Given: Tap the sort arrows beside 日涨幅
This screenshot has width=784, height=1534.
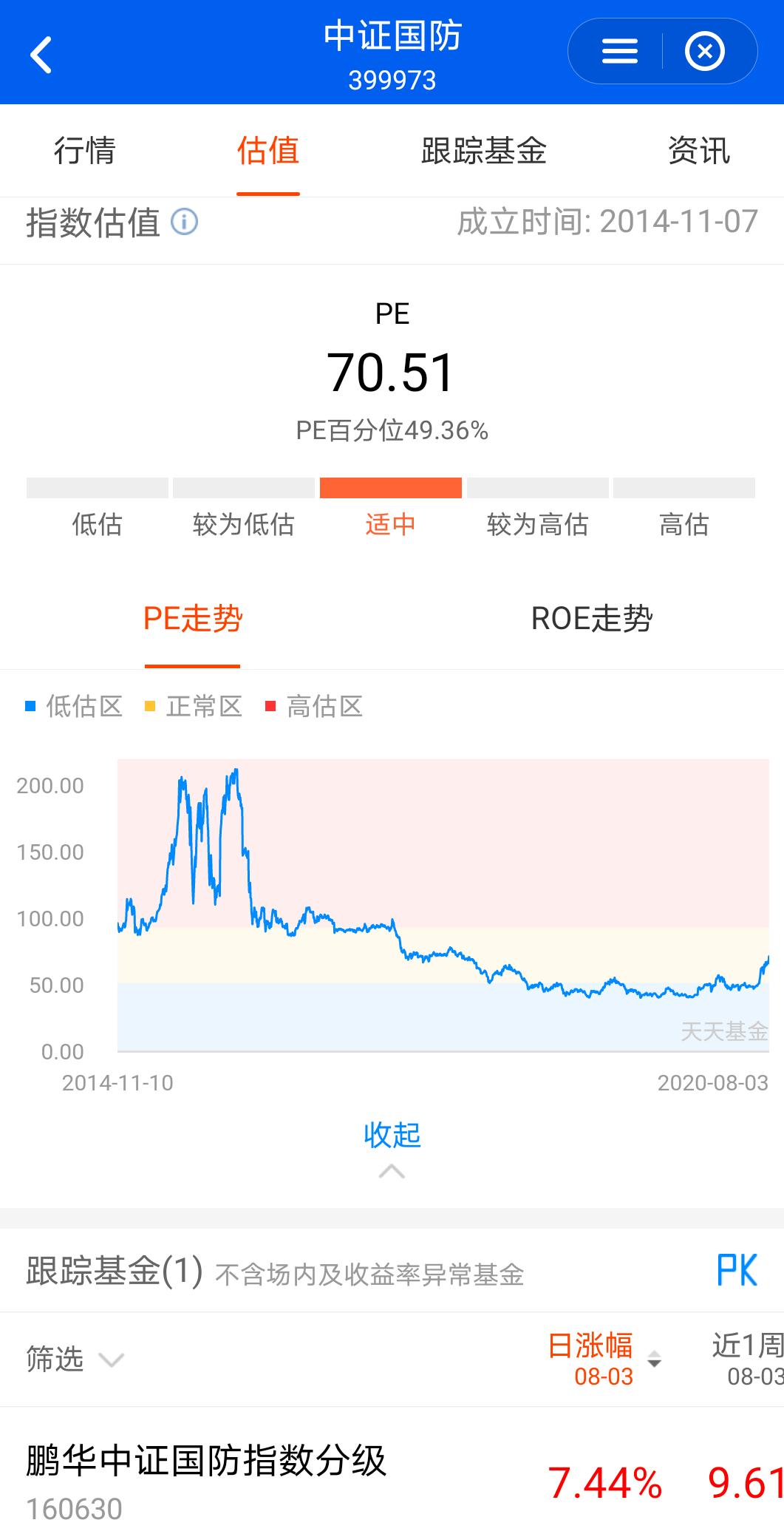Looking at the screenshot, I should point(656,1360).
